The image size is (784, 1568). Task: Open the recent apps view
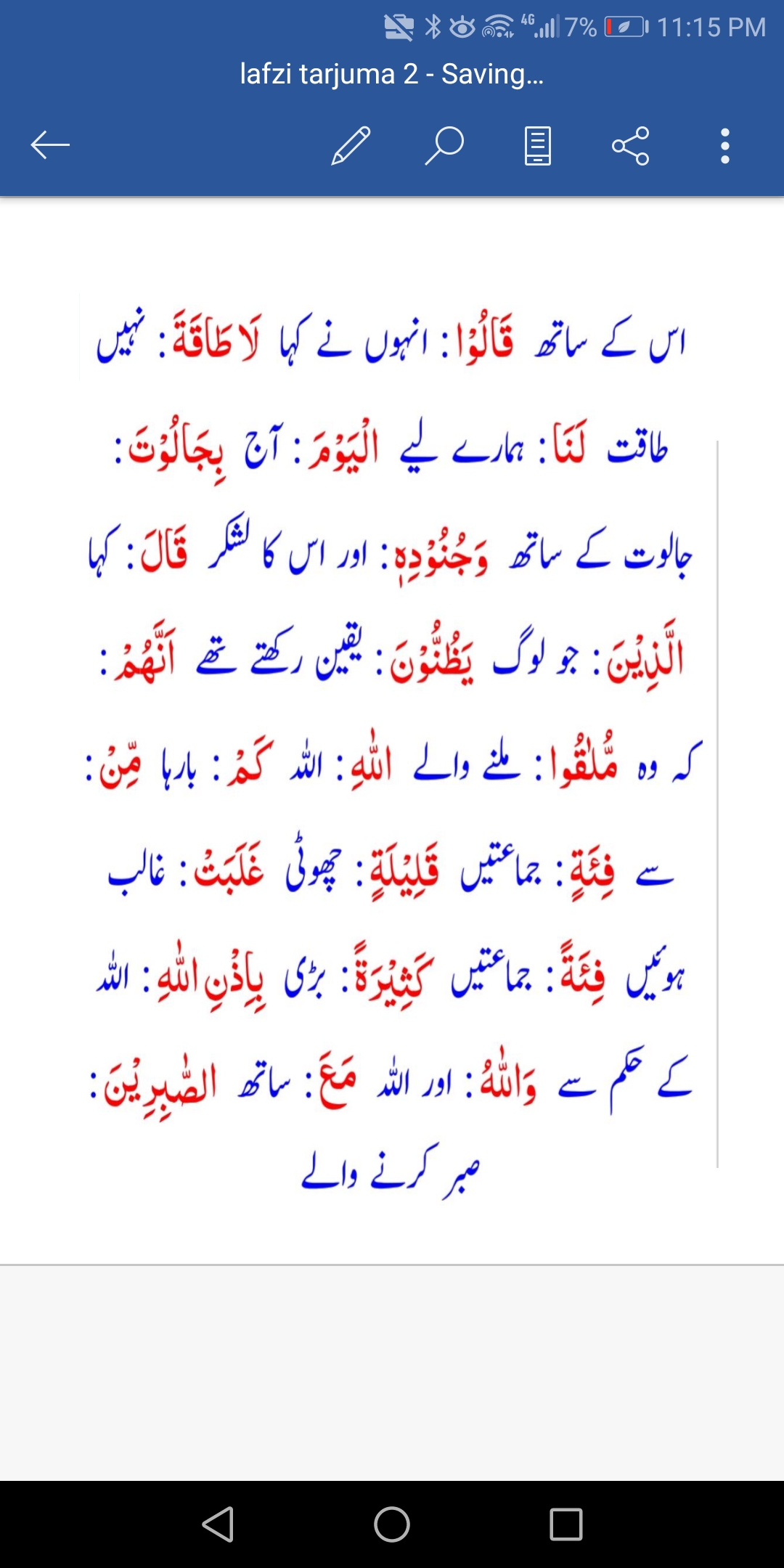566,1524
